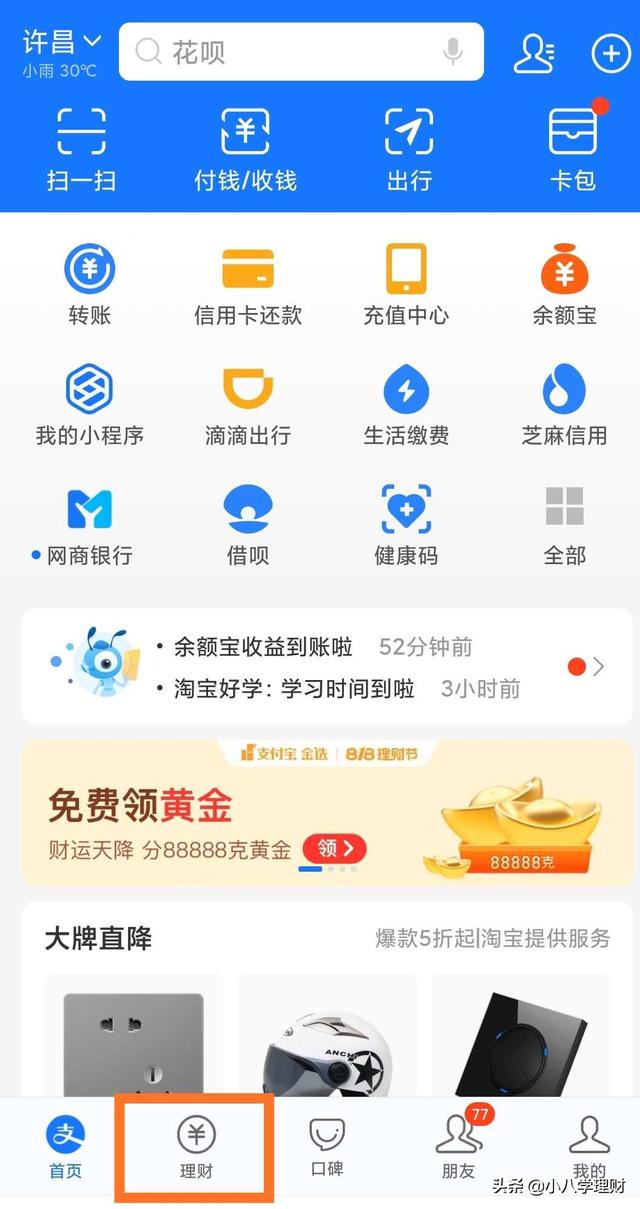Screen dimensions: 640x1209
Task: Open 芝麻信用 credit score
Action: coord(564,405)
